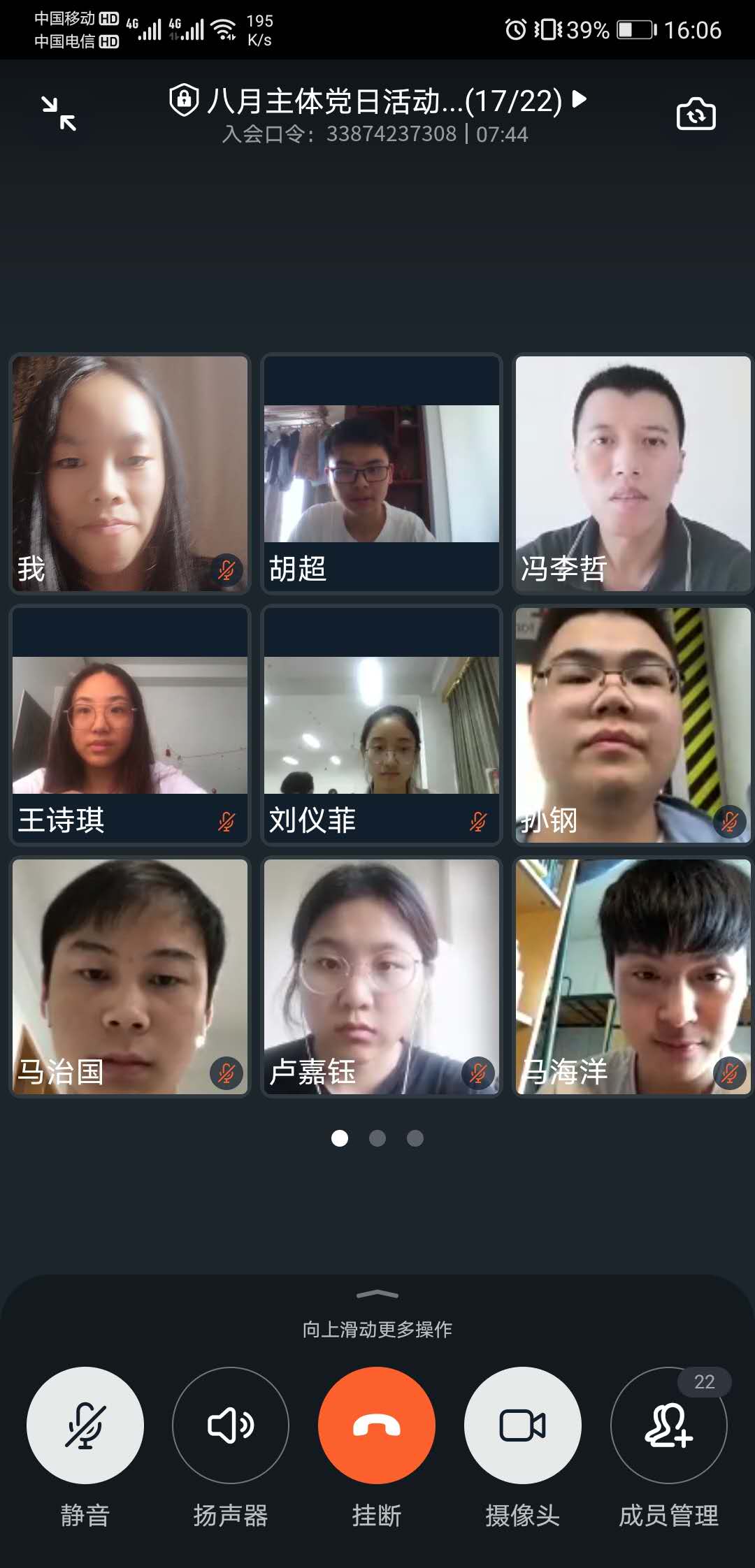
Task: Expand meeting title details arrow
Action: [579, 99]
